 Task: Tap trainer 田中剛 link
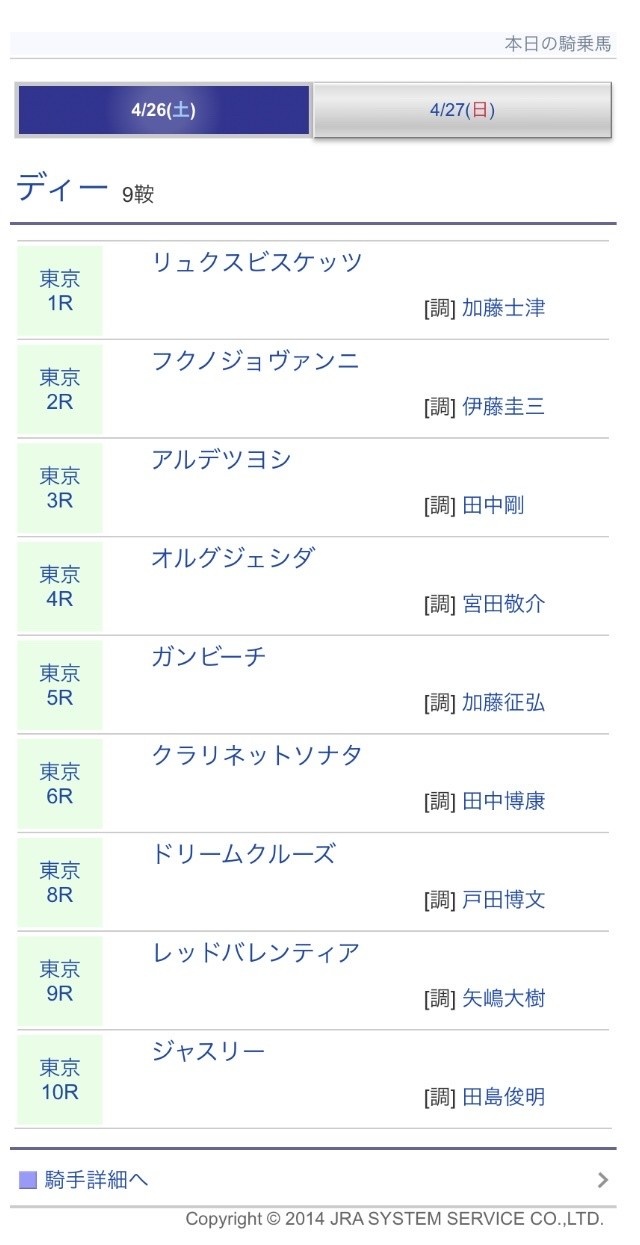pos(492,506)
